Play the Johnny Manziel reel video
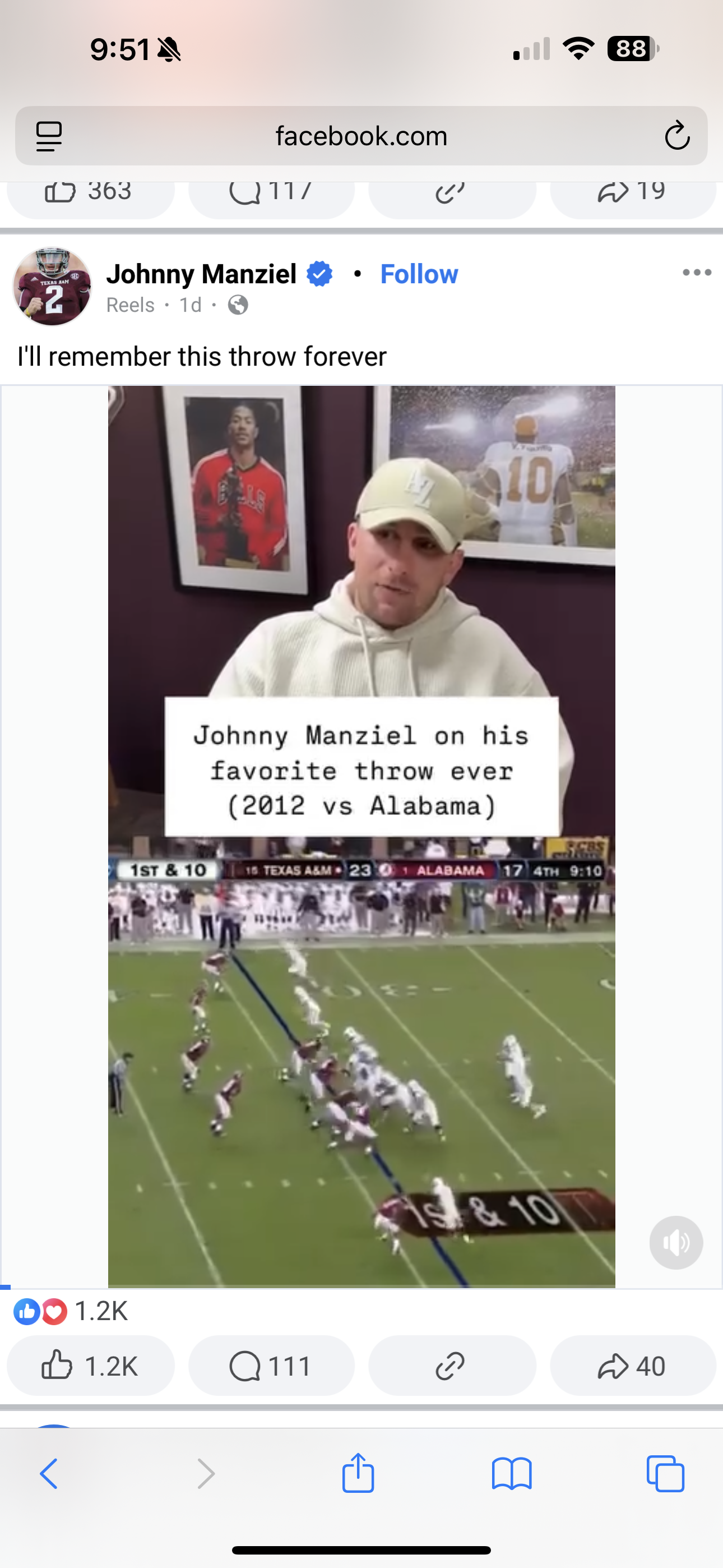Screen dimensions: 723x1568 point(361,837)
